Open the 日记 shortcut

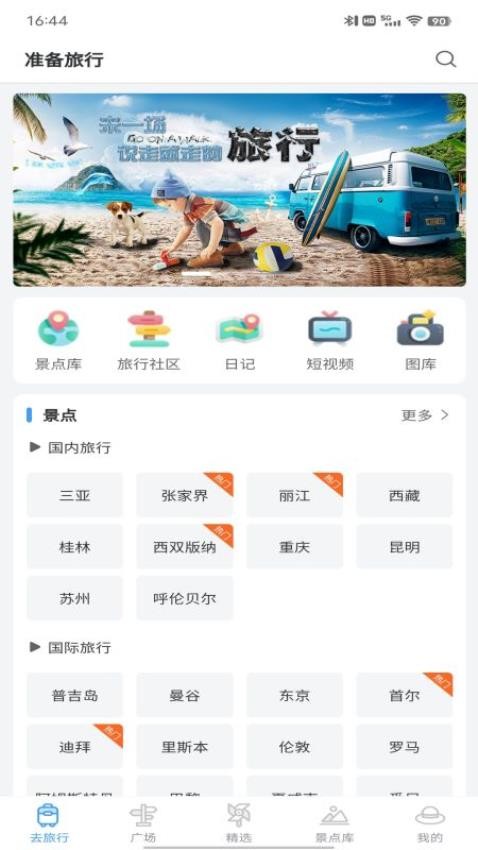[240, 340]
